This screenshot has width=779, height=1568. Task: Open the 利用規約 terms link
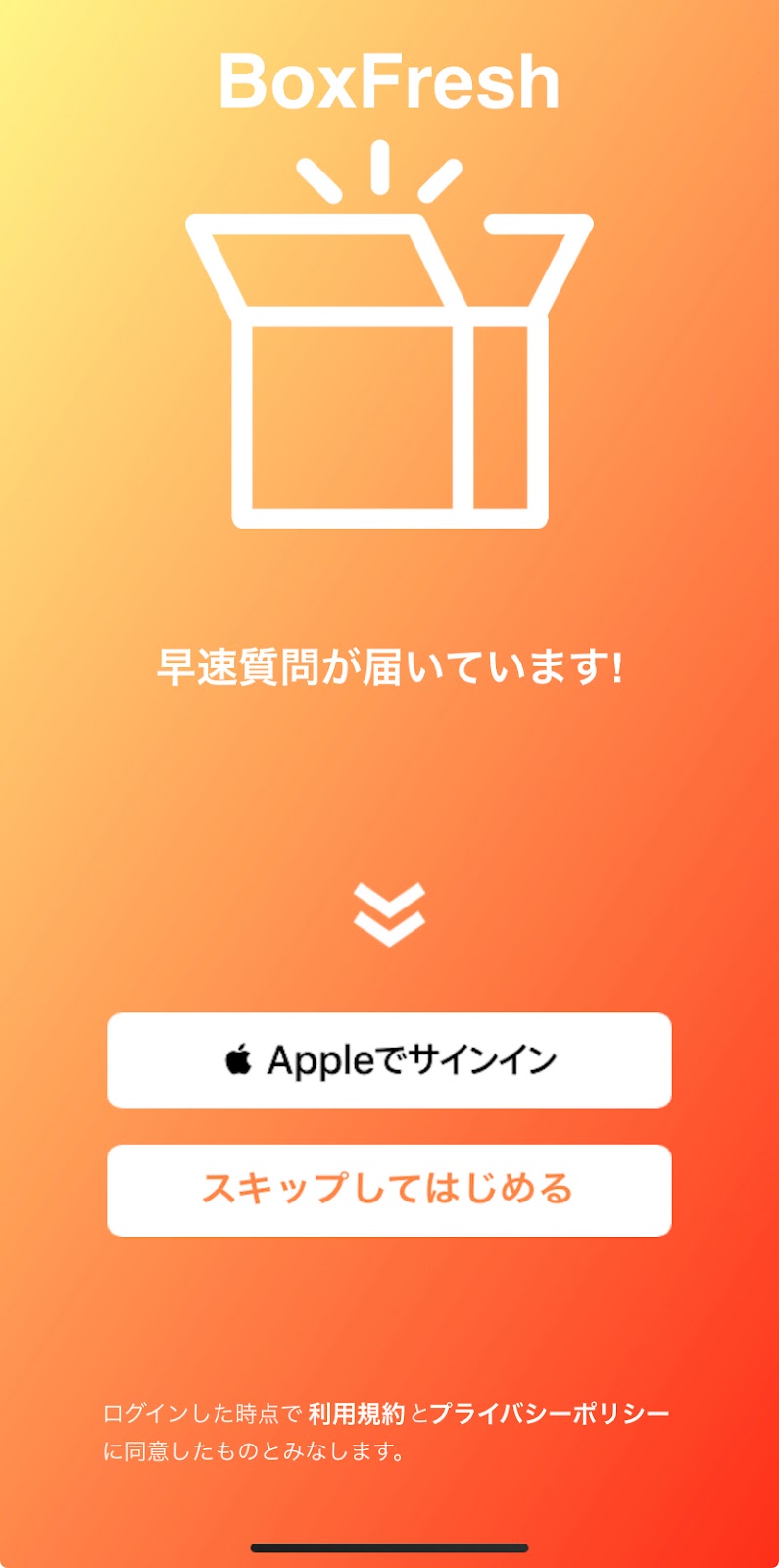point(356,1414)
